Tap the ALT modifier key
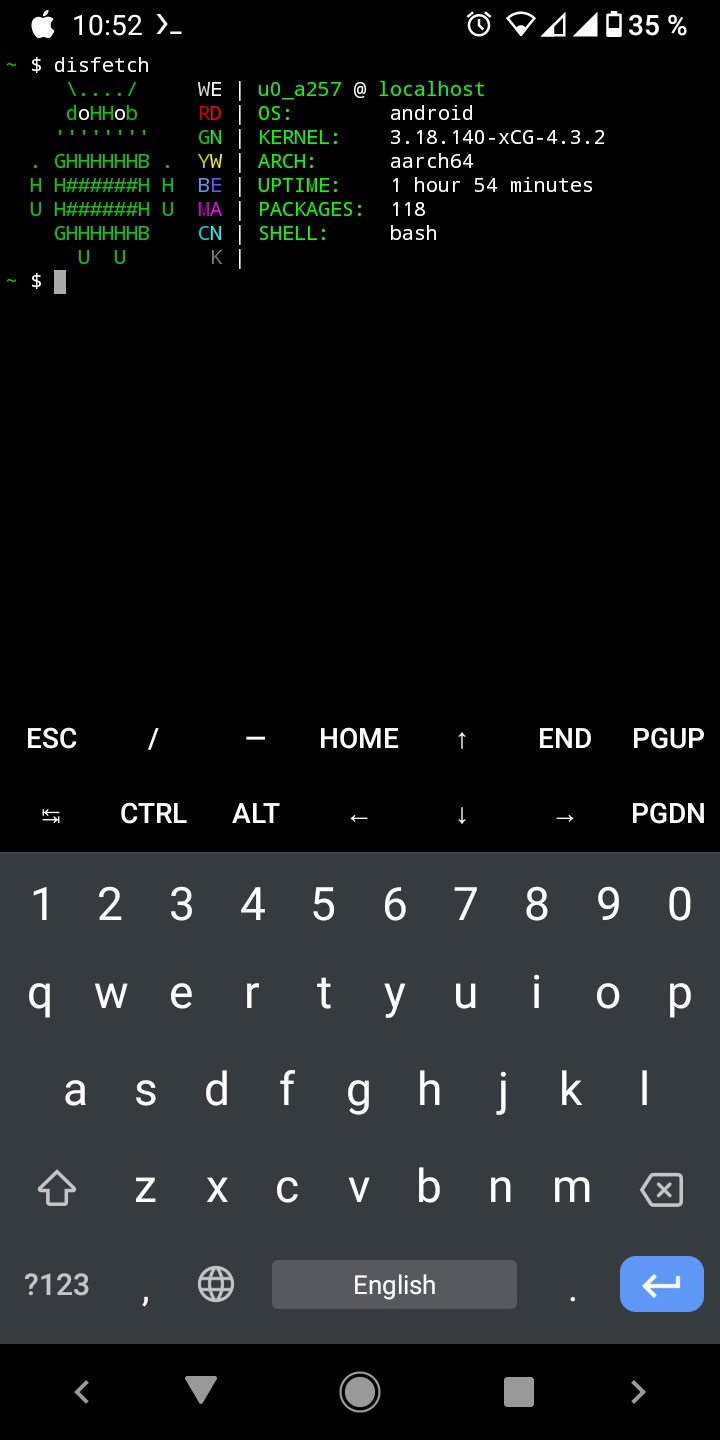 click(x=256, y=814)
